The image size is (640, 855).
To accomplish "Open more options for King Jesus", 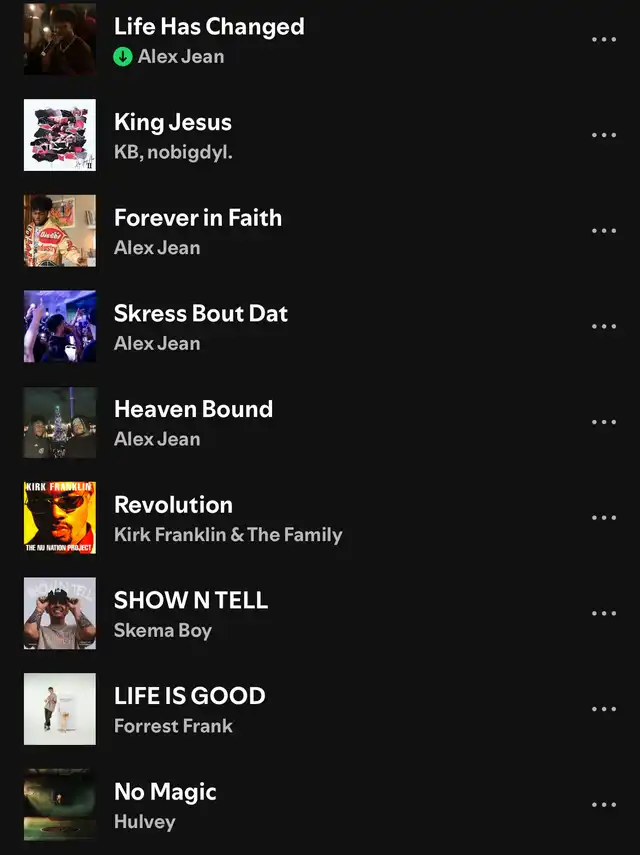I will pos(604,135).
